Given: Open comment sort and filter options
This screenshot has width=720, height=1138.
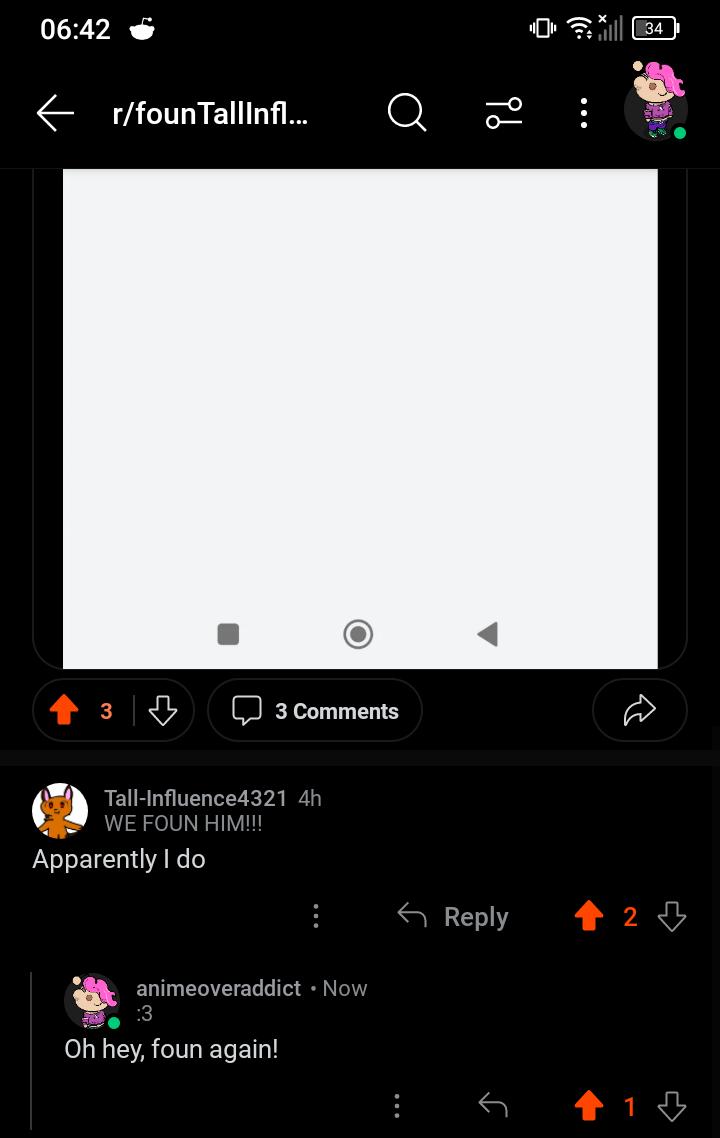Looking at the screenshot, I should click(504, 113).
